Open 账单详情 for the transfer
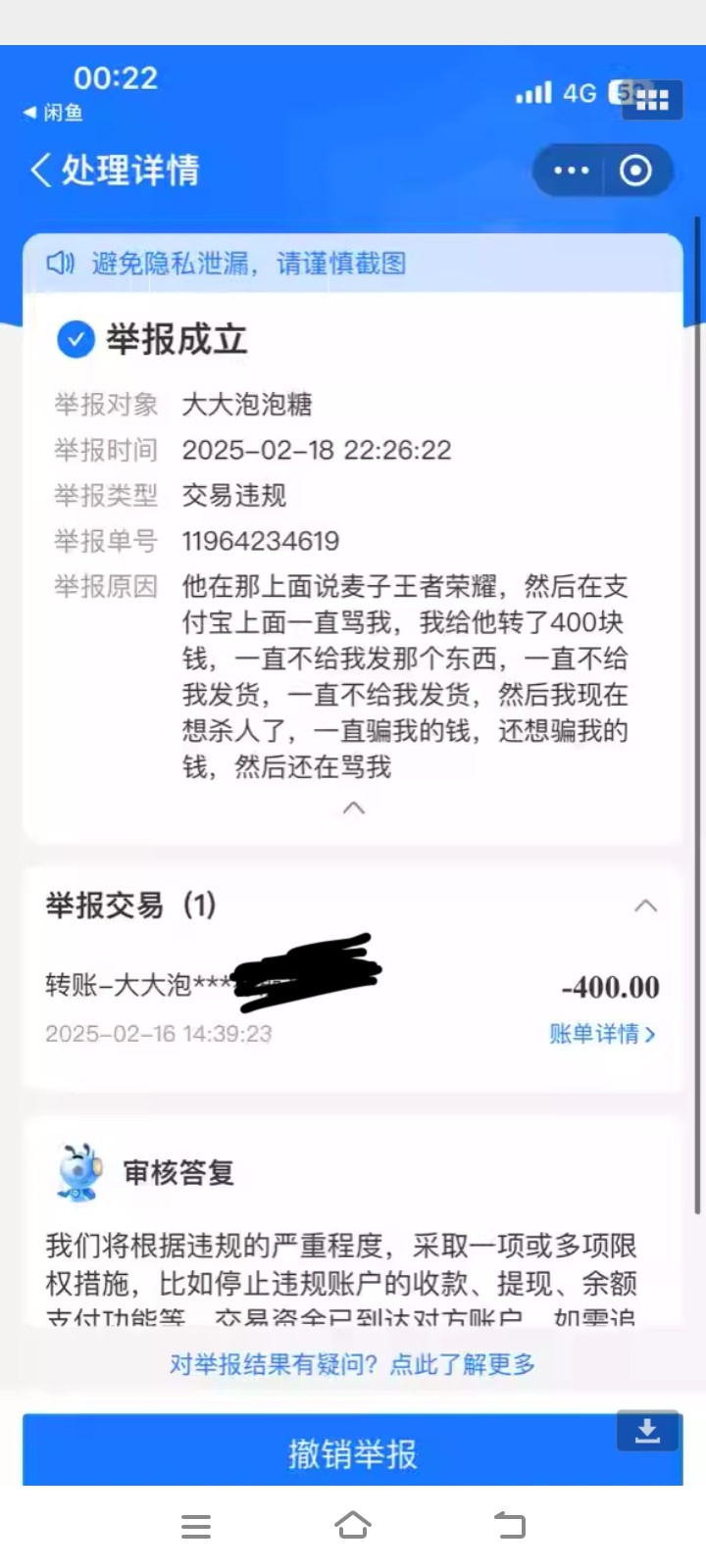The height and width of the screenshot is (1568, 706). [x=602, y=1033]
